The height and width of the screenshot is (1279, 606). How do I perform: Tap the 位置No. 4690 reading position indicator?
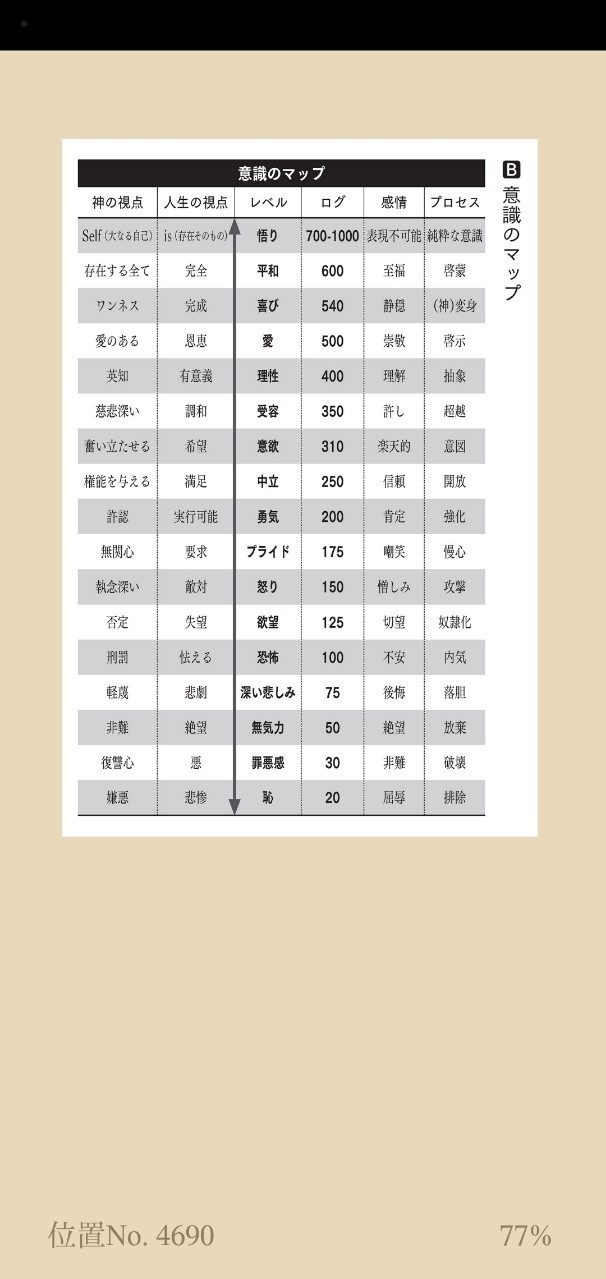click(131, 1235)
